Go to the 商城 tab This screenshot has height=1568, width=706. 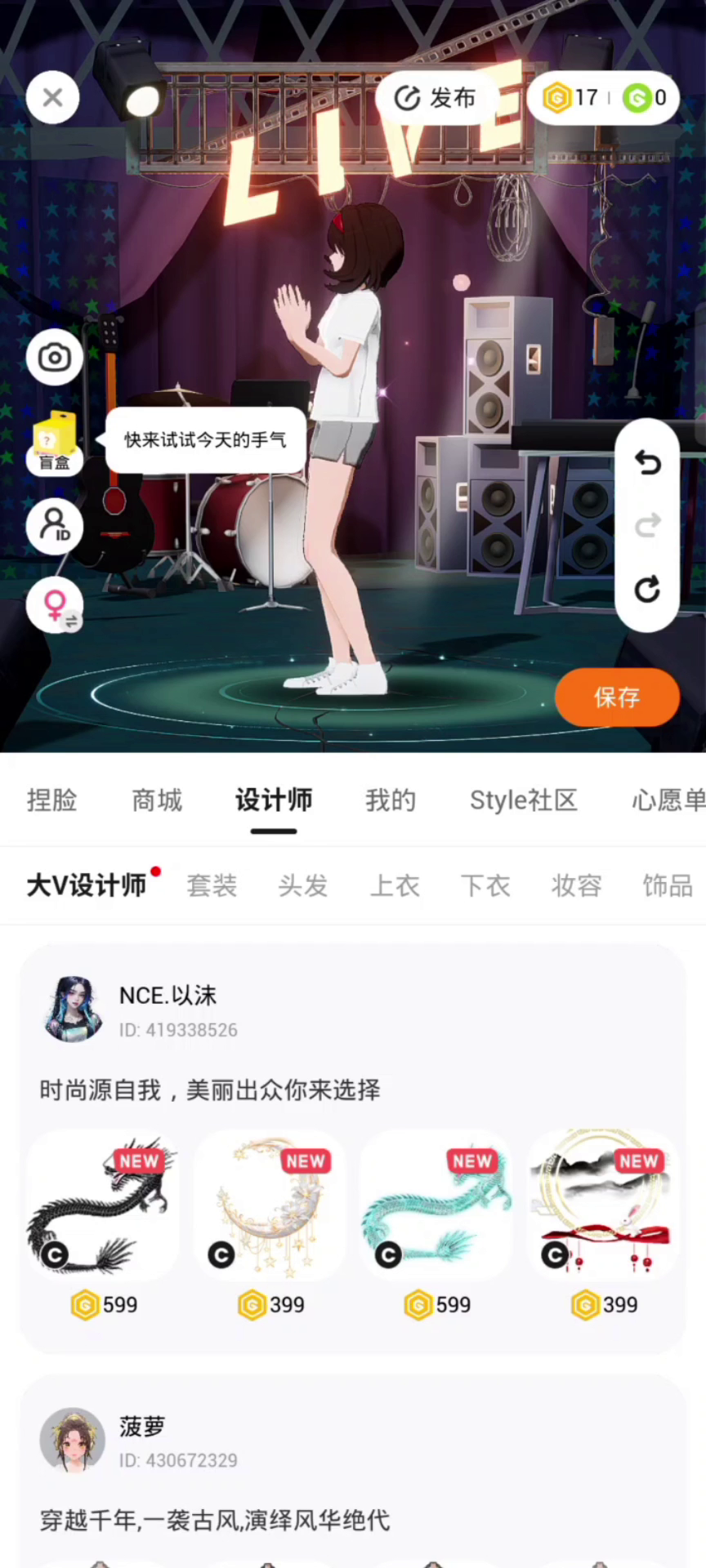(157, 800)
